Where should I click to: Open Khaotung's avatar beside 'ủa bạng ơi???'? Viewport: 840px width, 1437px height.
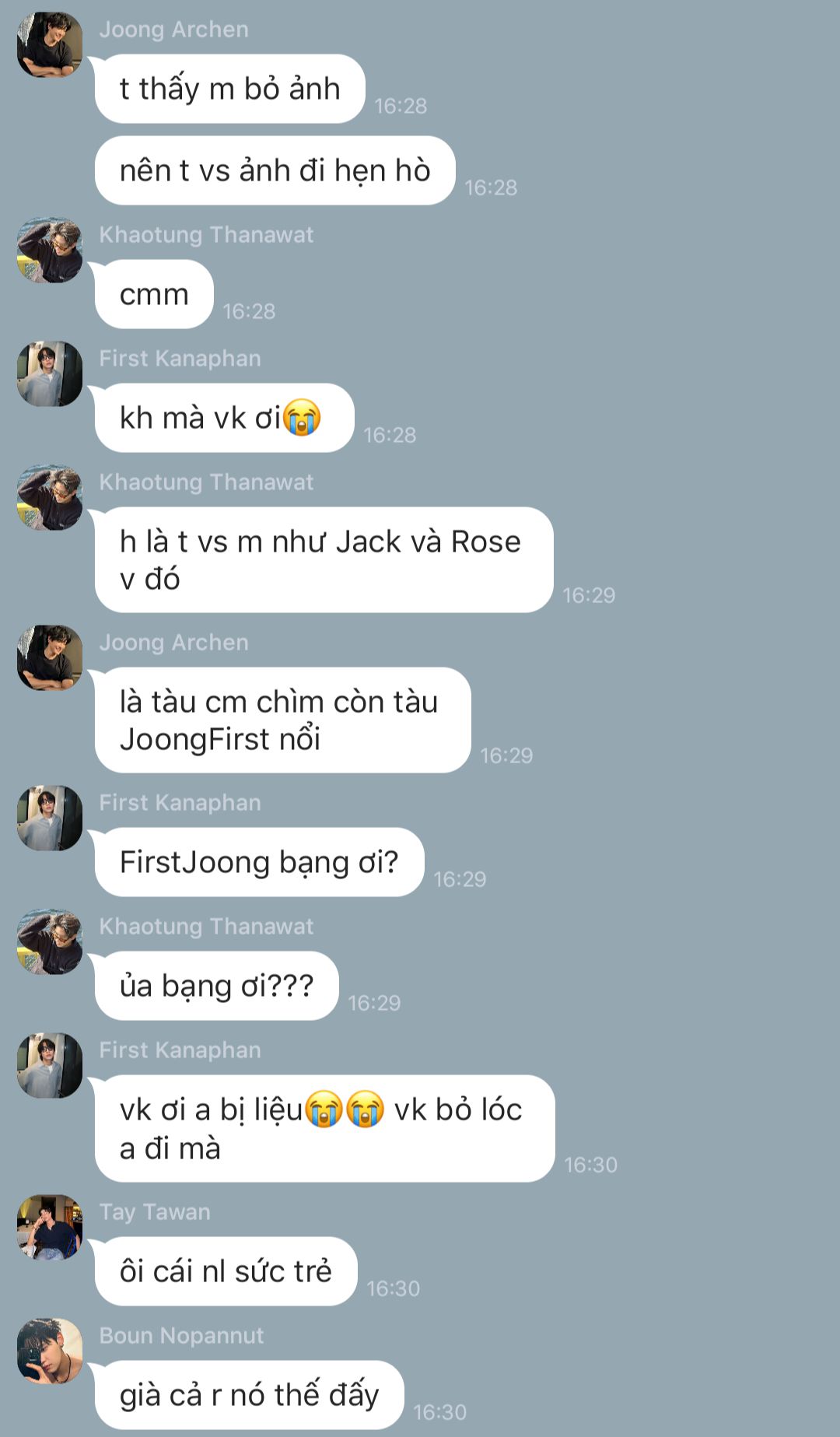click(x=50, y=941)
